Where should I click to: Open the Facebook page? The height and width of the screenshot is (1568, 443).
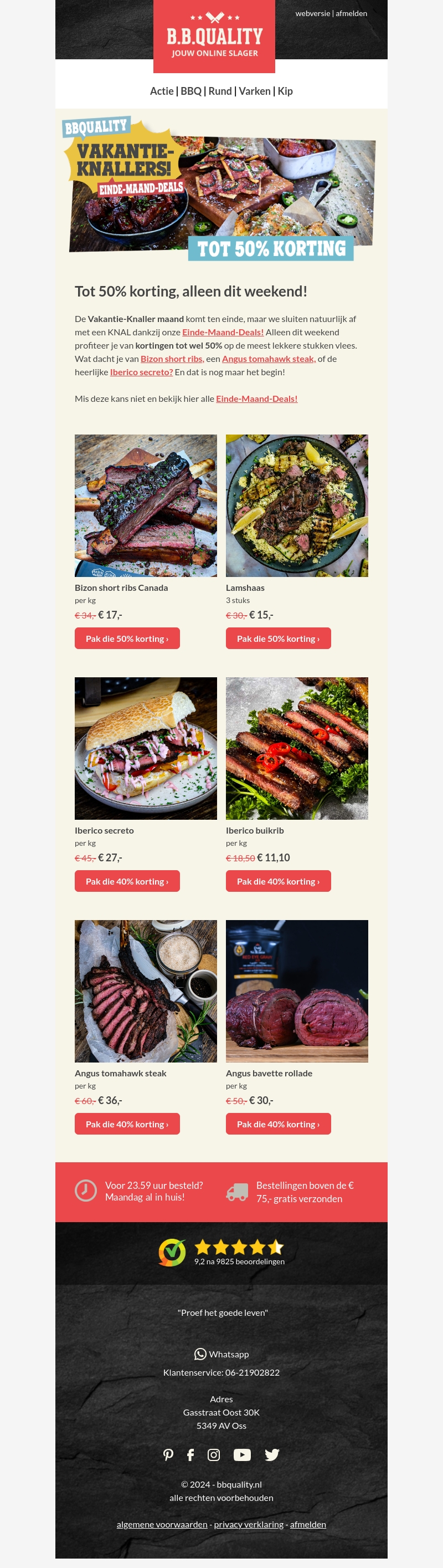[x=190, y=1454]
